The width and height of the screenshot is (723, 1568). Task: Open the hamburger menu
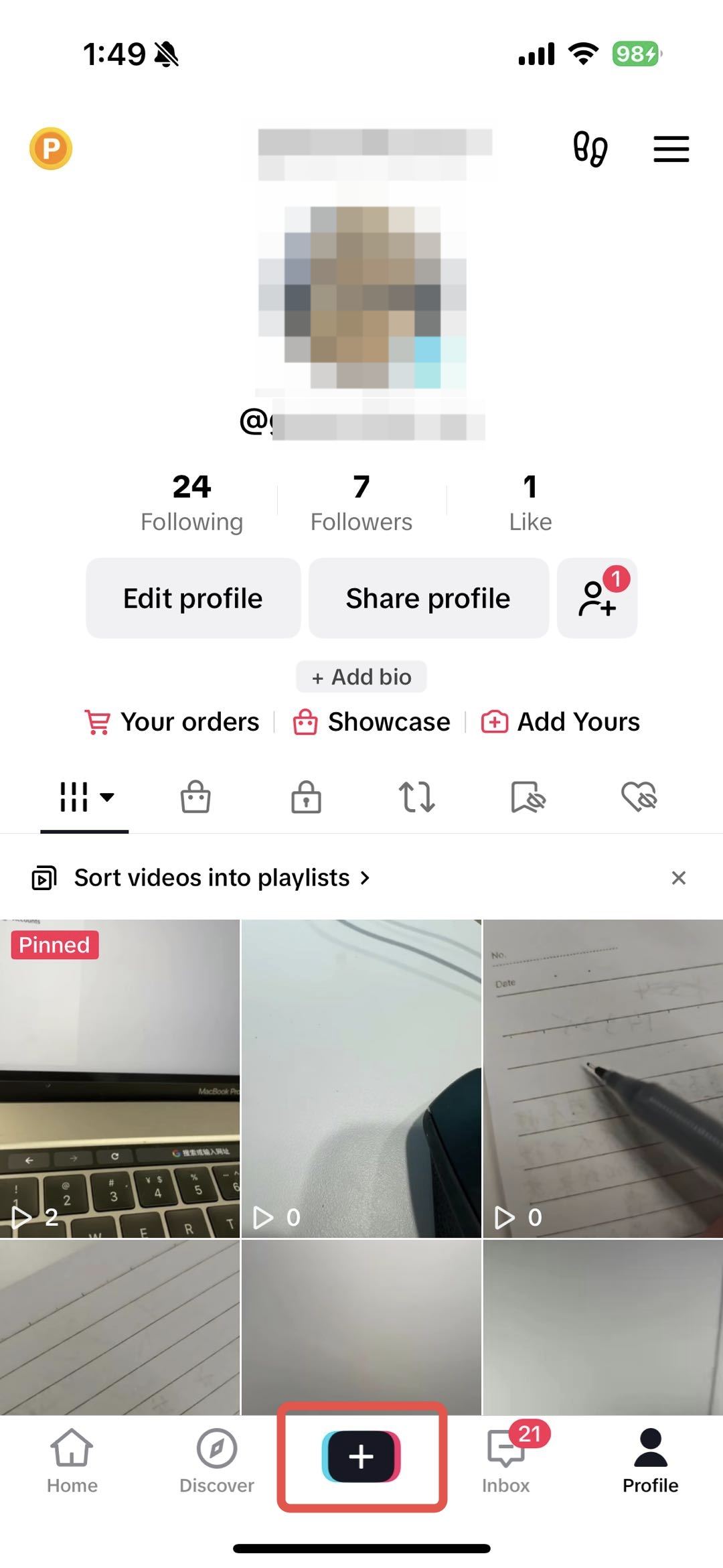671,149
